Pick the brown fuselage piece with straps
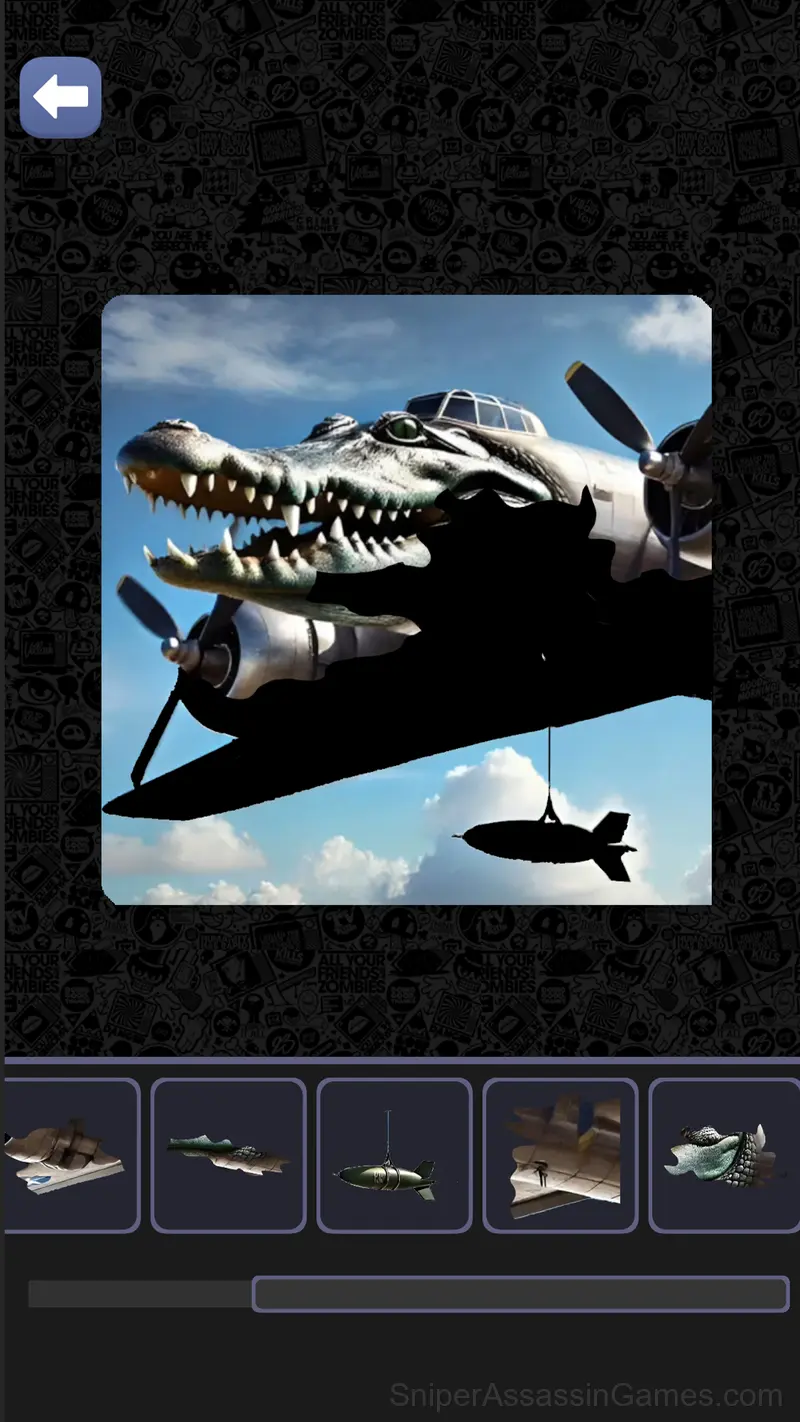 coord(70,1155)
